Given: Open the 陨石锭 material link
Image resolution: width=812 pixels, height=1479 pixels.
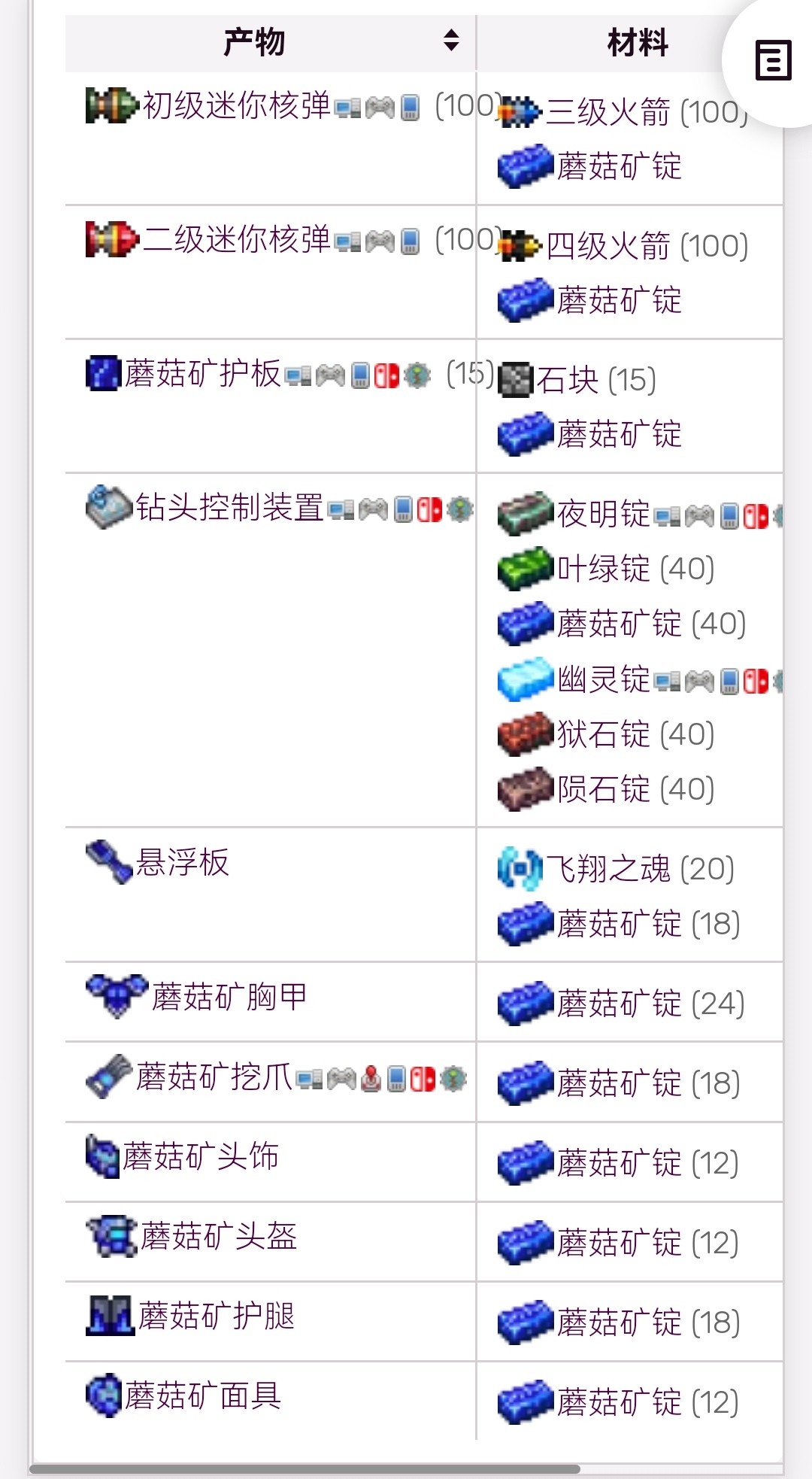Looking at the screenshot, I should click(603, 790).
